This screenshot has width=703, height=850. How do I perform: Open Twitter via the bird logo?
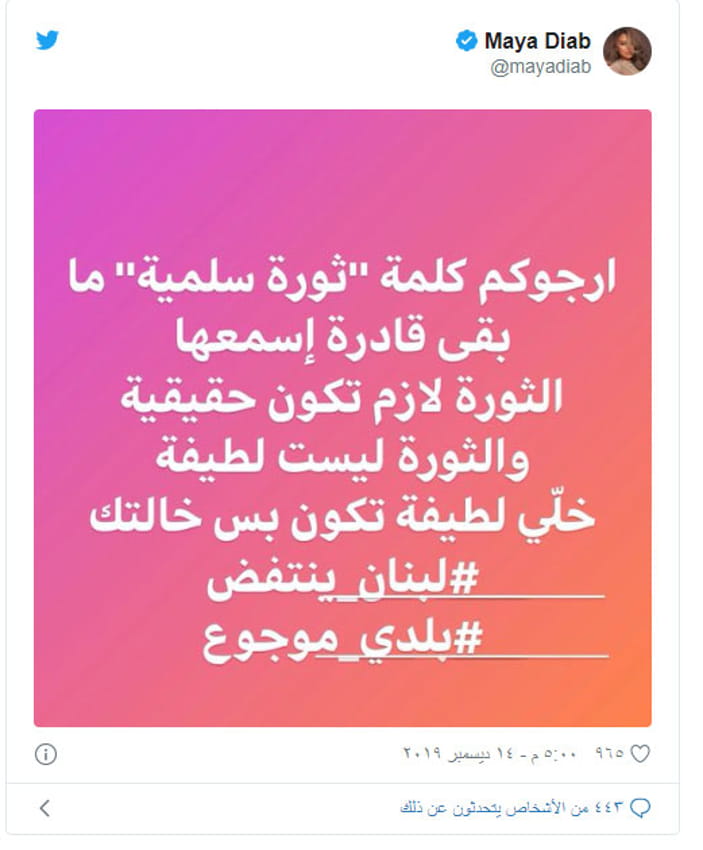(x=47, y=41)
